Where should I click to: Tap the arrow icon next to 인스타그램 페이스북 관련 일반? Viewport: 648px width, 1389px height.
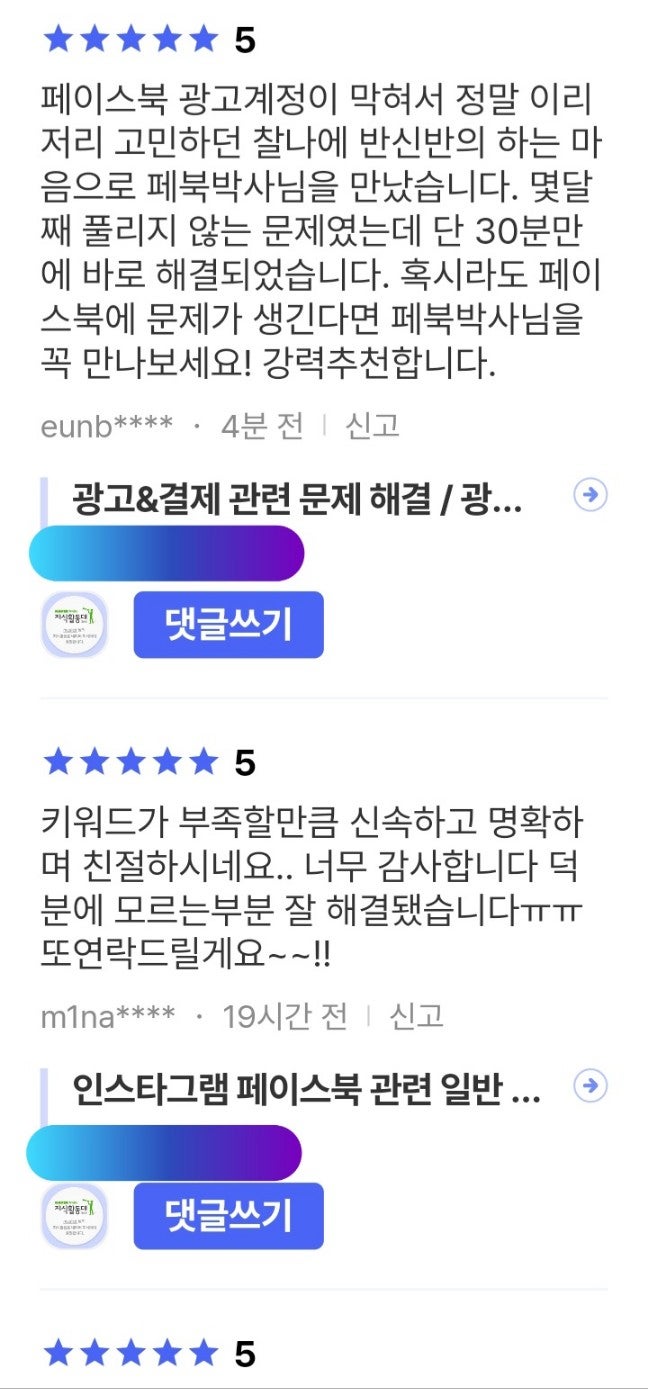591,1085
